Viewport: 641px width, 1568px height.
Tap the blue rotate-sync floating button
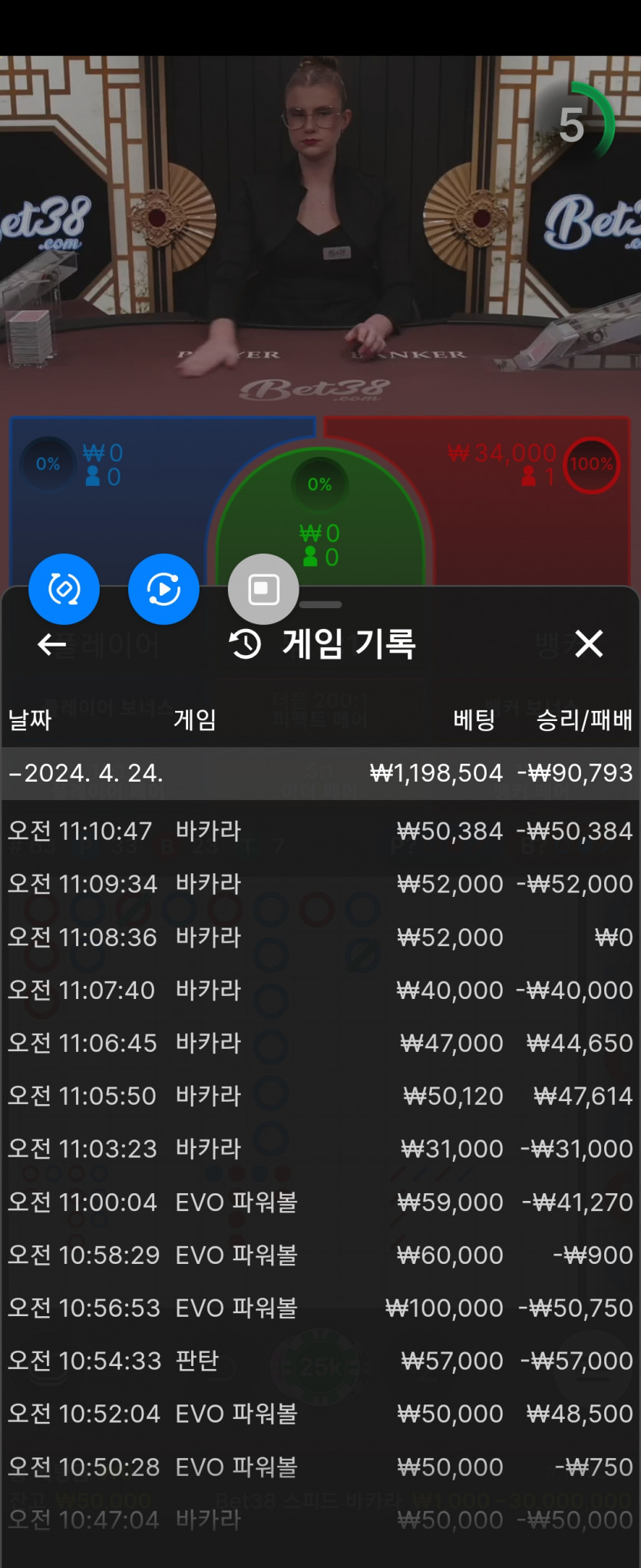click(x=64, y=589)
